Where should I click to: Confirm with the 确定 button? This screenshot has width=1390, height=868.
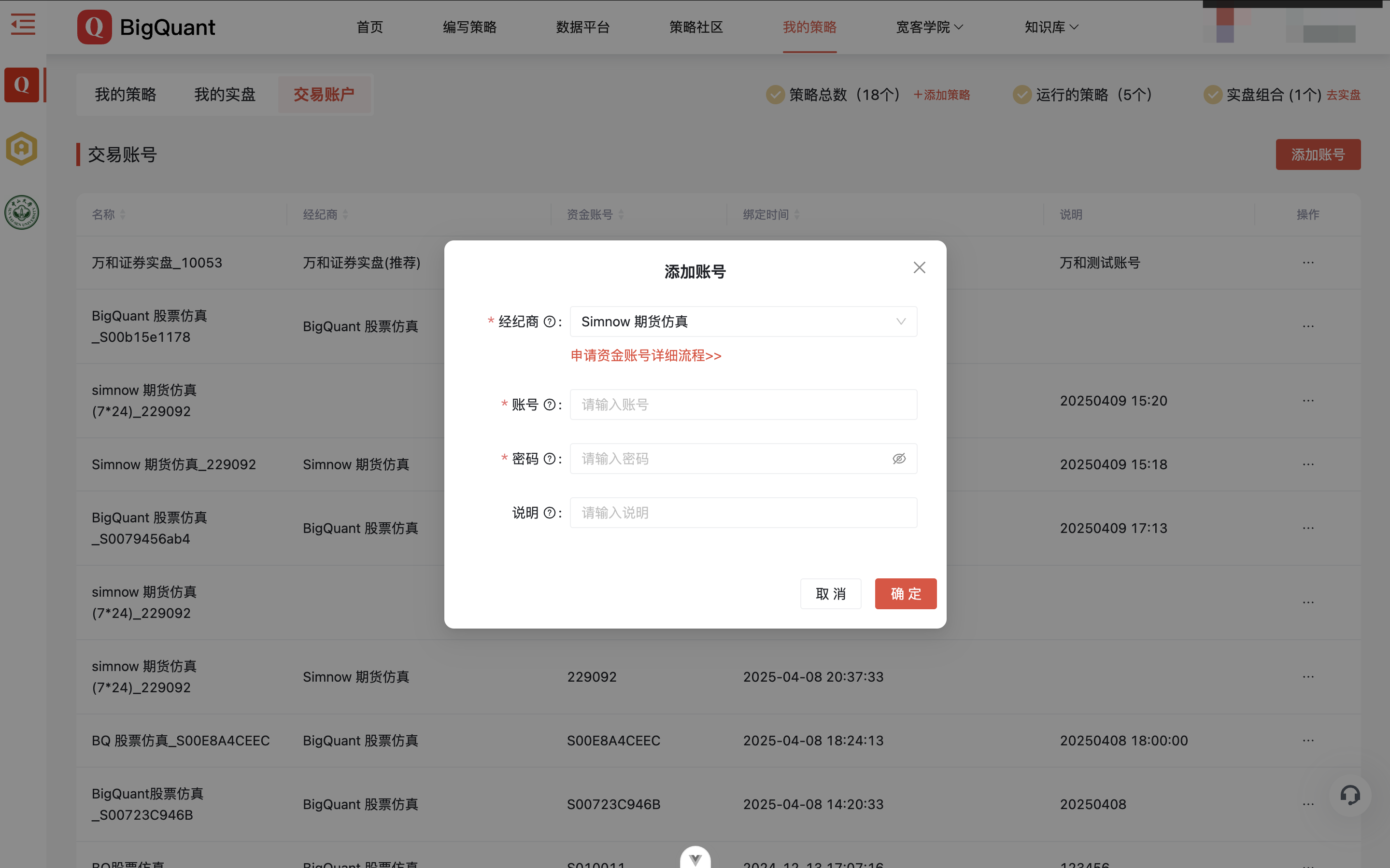click(x=906, y=594)
